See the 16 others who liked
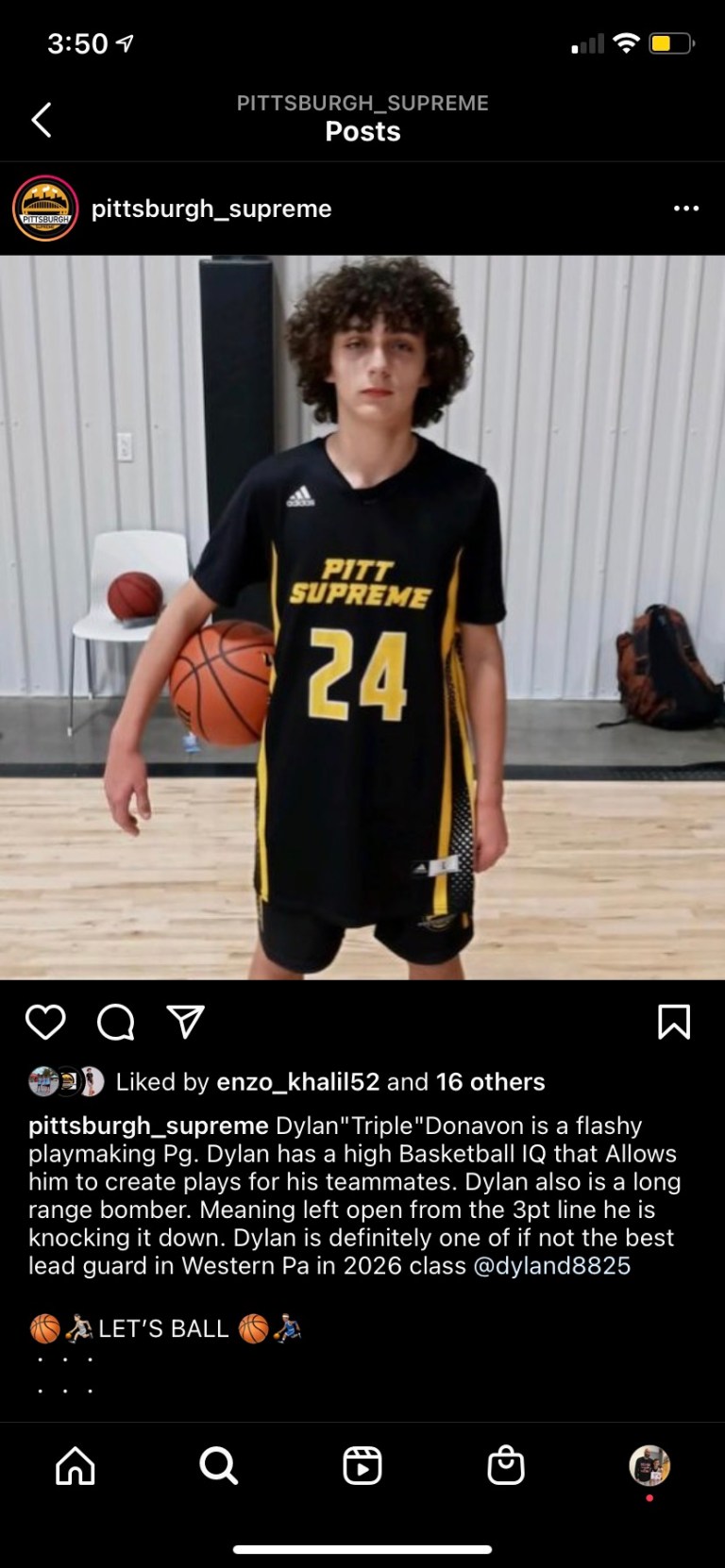Screen dimensions: 725x1568 (x=490, y=1082)
